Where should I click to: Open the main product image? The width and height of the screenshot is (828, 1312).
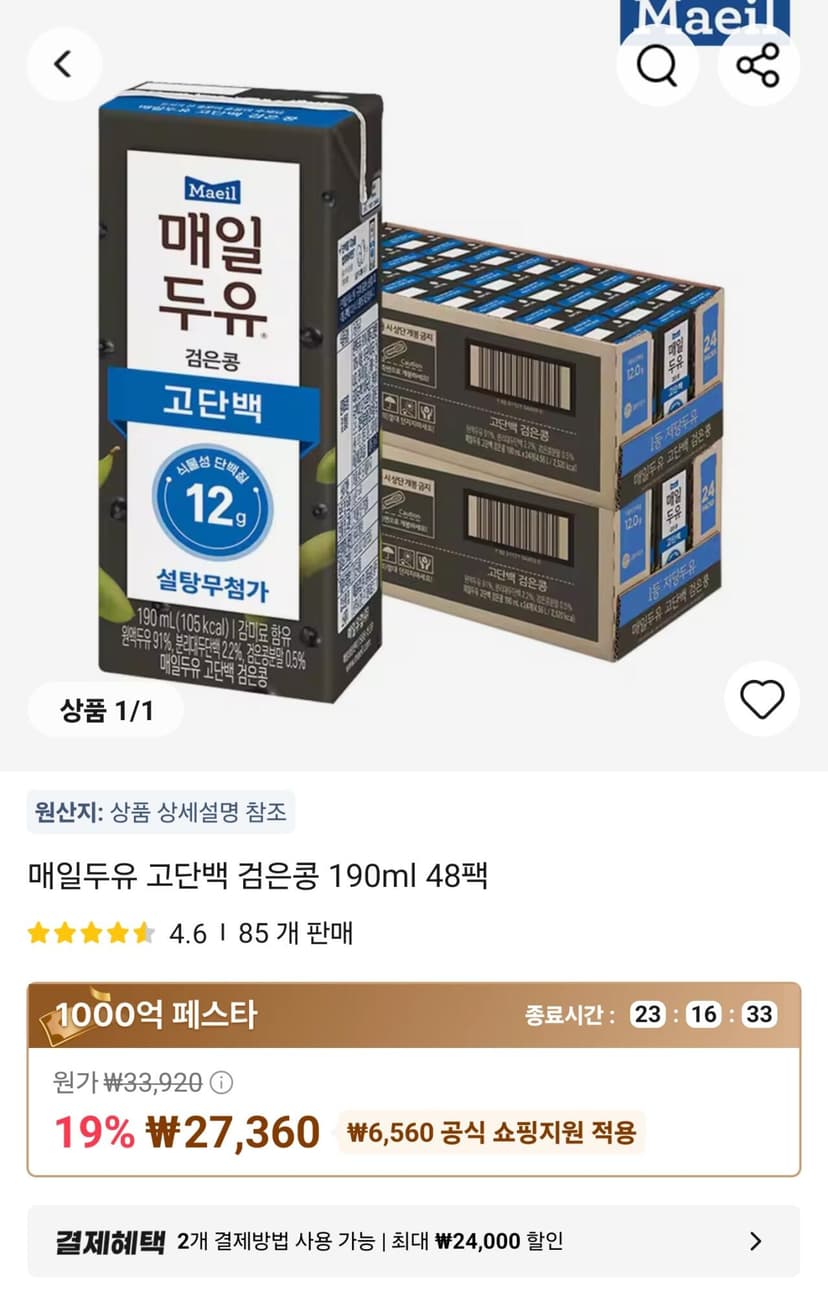414,385
